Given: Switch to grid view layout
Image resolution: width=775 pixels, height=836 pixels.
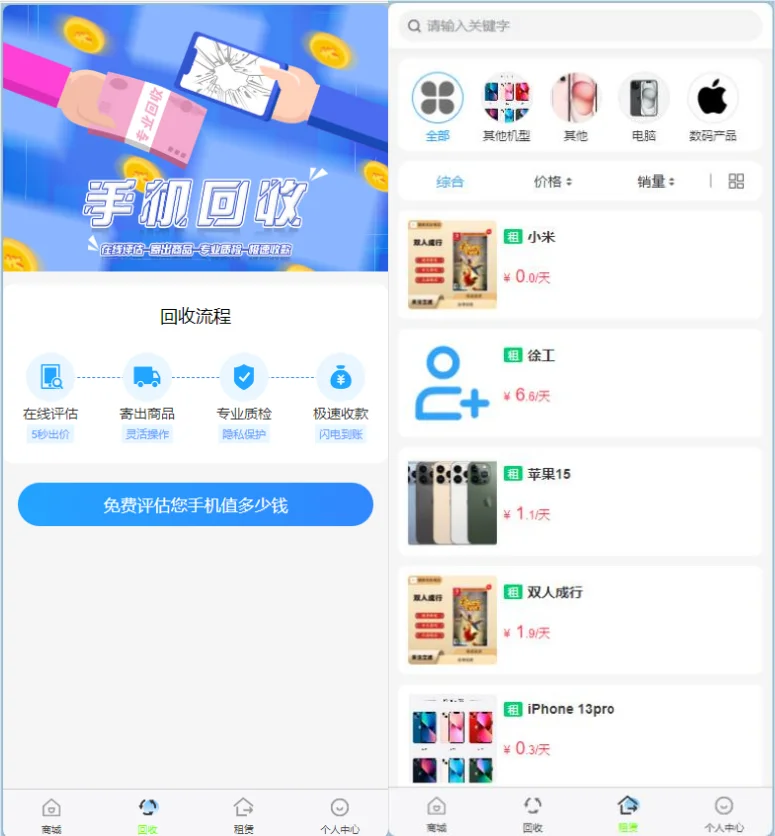Looking at the screenshot, I should point(736,181).
